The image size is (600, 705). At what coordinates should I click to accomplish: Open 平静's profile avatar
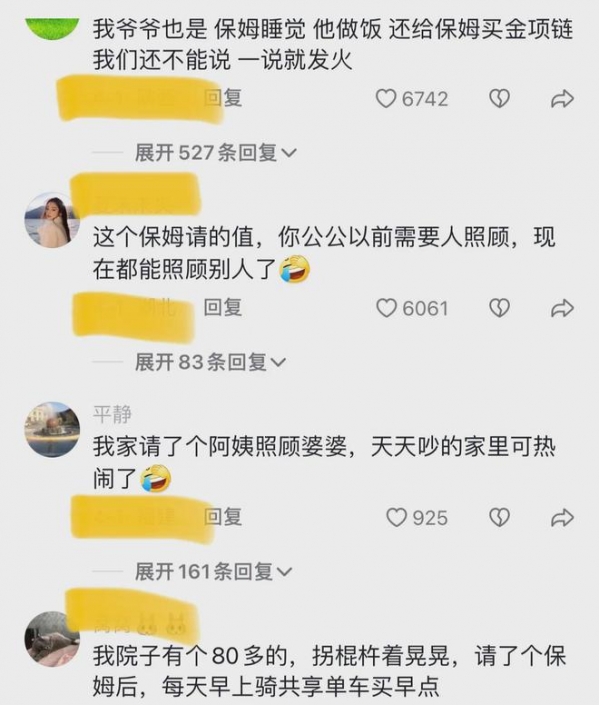[52, 429]
